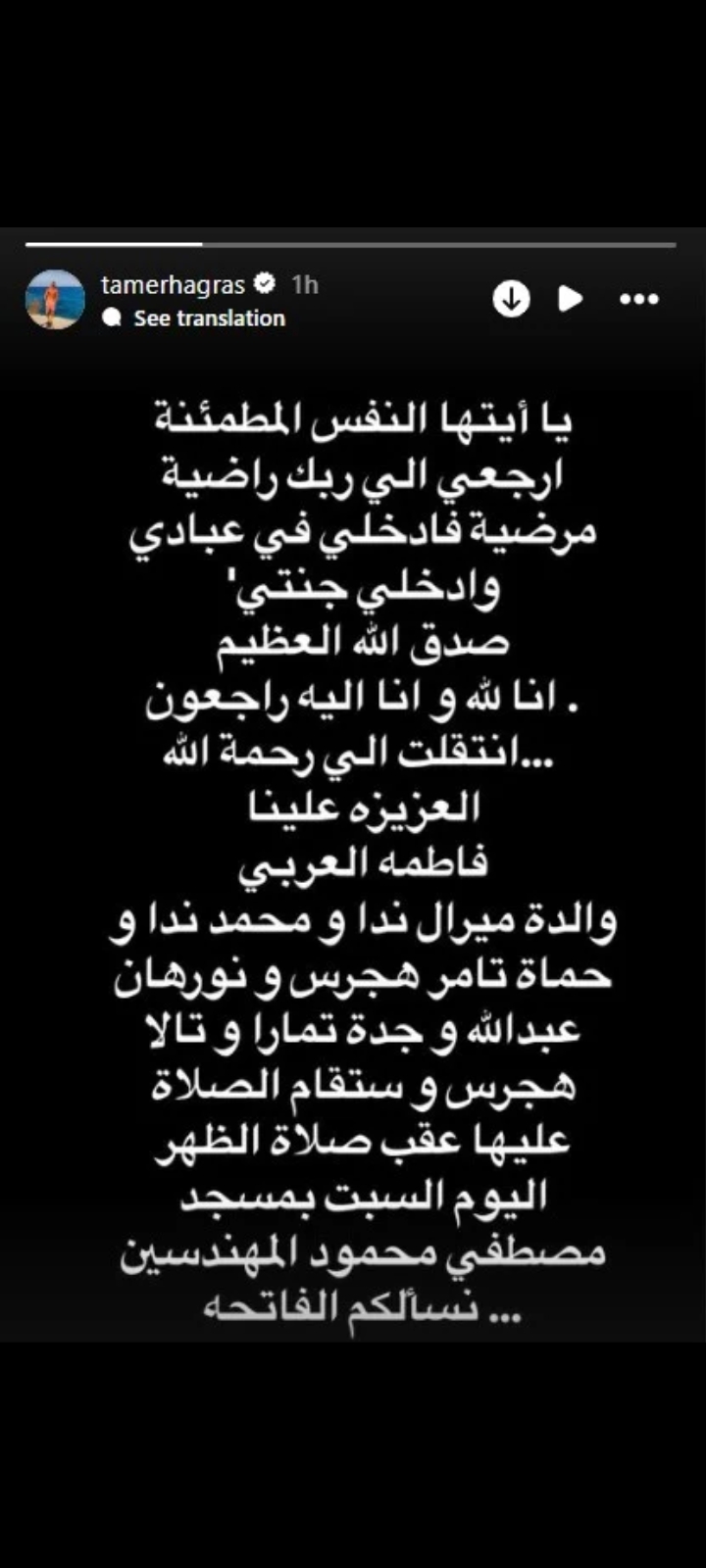Open the tamerhagras username link
This screenshot has height=1568, width=706.
[173, 284]
